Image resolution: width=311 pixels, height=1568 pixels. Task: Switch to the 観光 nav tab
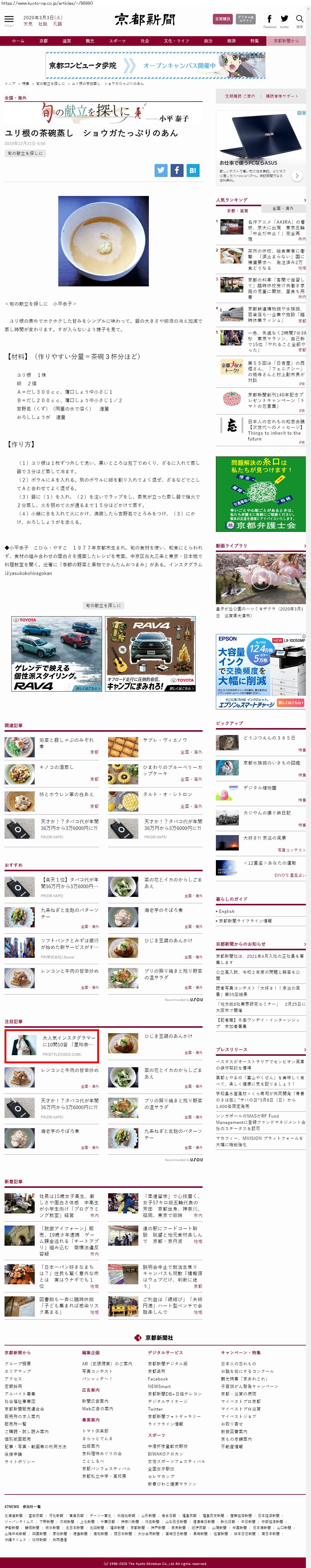(x=90, y=41)
